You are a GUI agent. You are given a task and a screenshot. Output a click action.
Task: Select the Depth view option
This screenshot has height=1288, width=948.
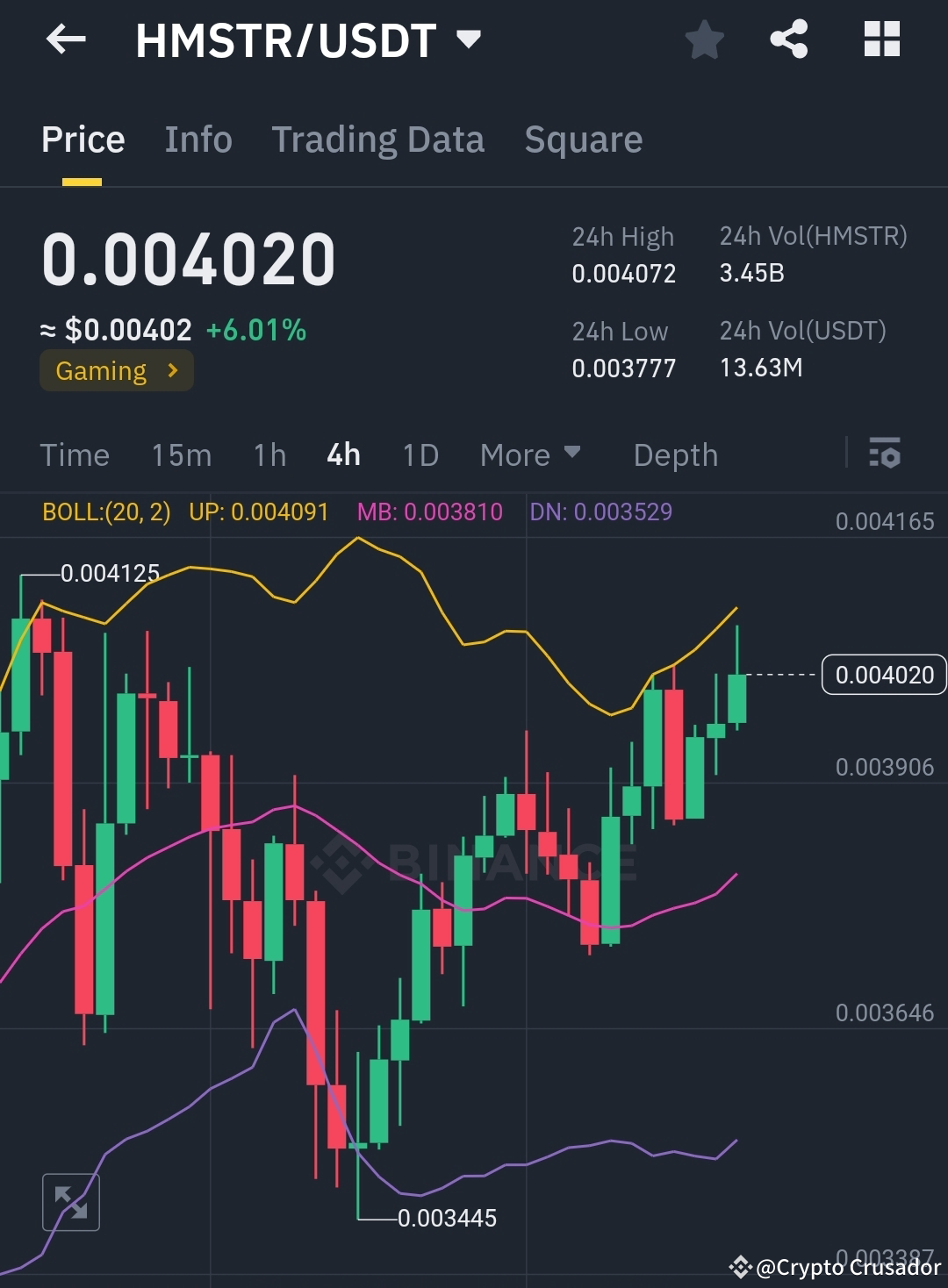pos(675,454)
